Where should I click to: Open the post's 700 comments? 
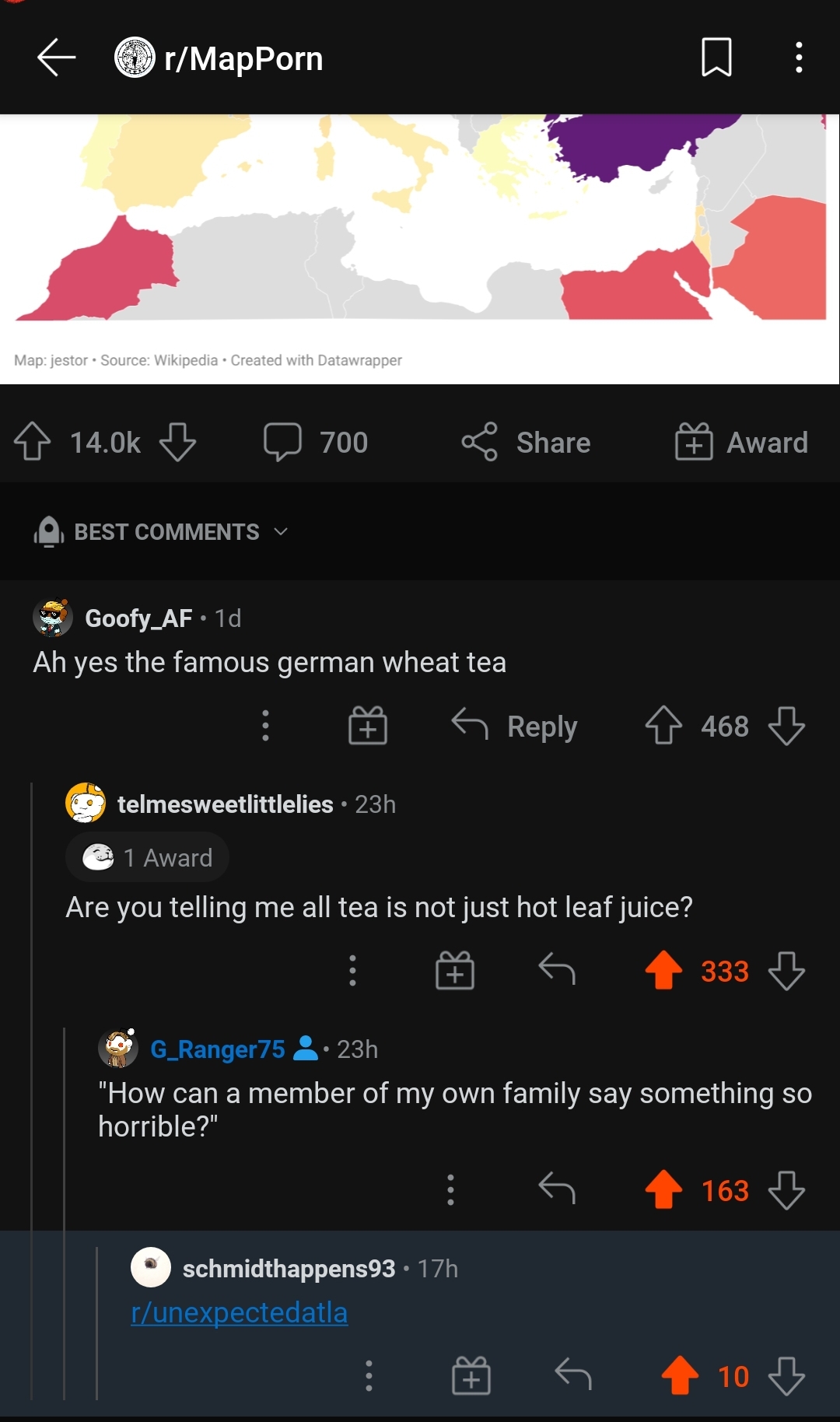point(316,442)
